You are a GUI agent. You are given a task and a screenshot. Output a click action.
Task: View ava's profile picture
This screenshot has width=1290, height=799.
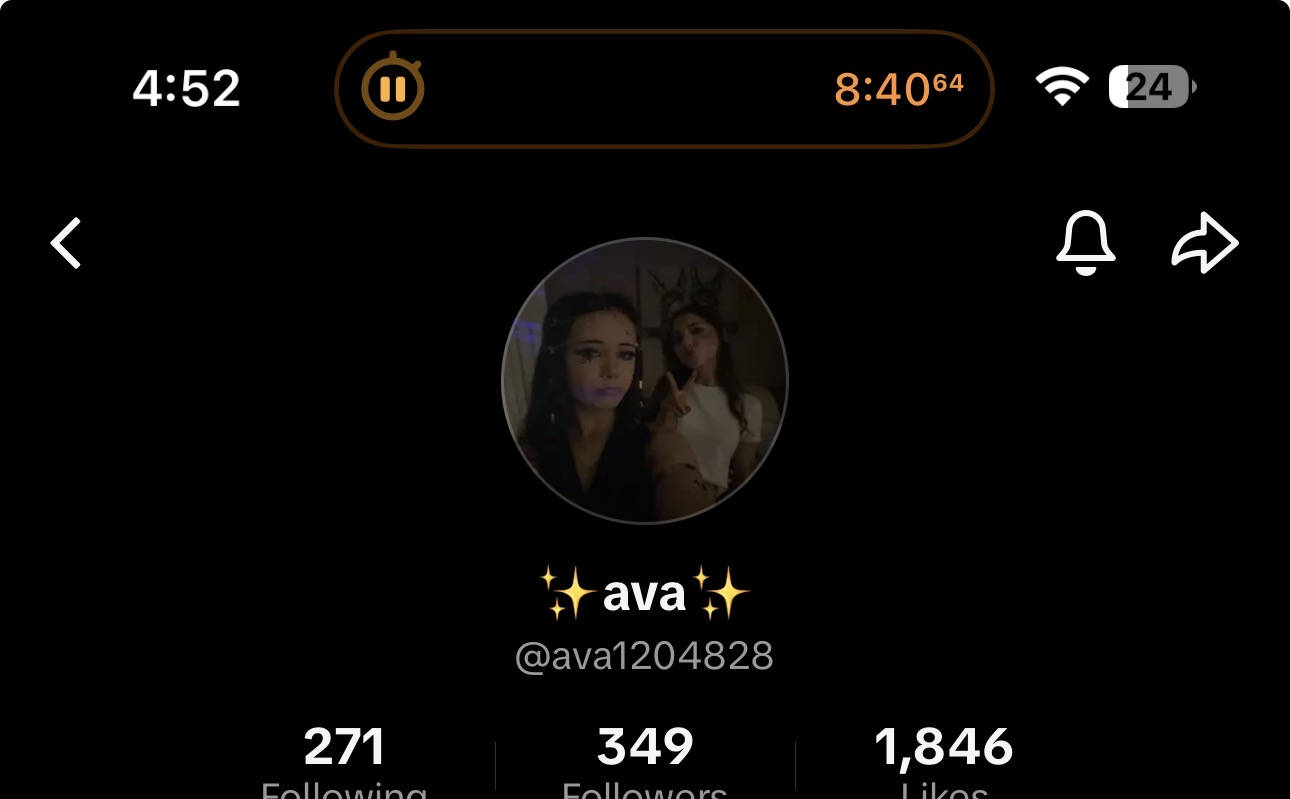[645, 381]
